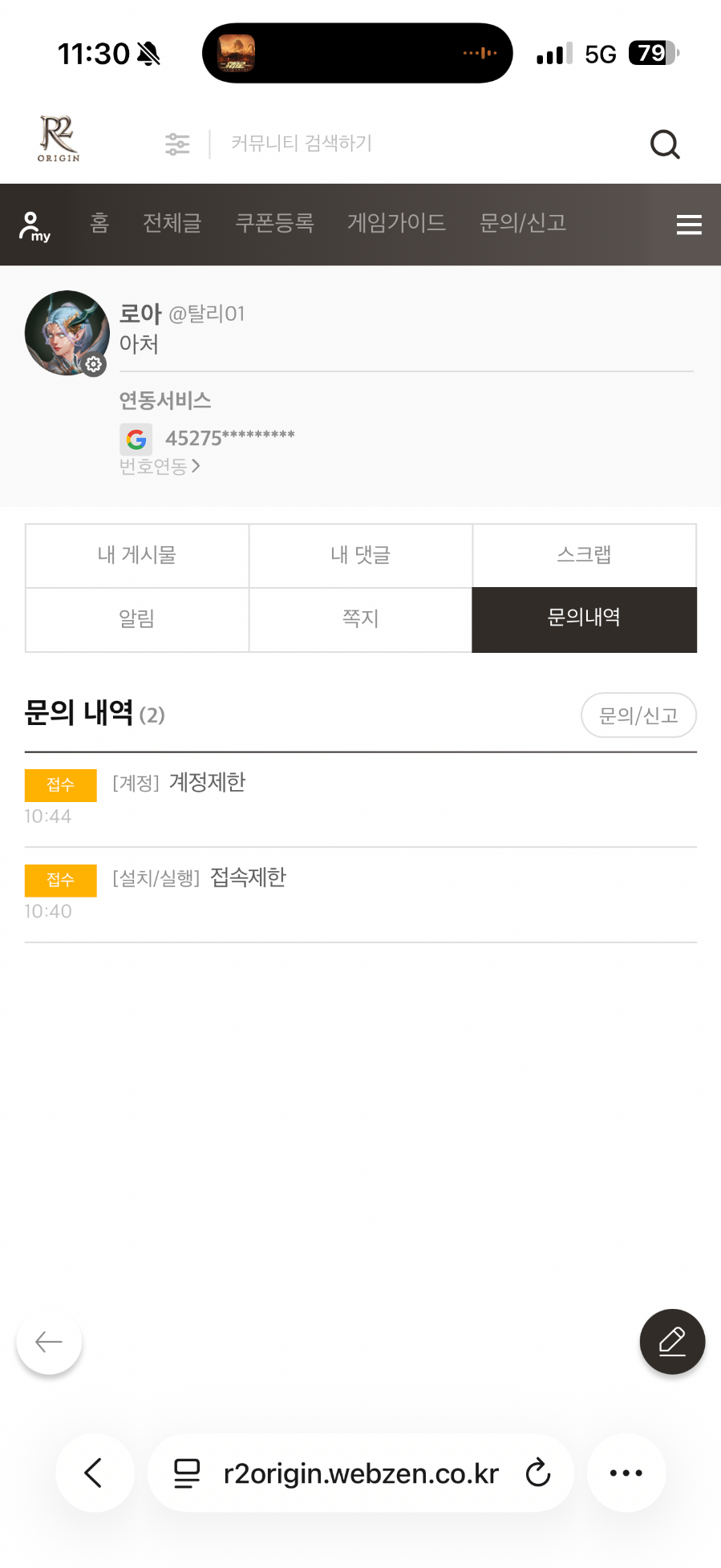Edit profile via avatar gear icon
The width and height of the screenshot is (721, 1568).
tap(94, 364)
